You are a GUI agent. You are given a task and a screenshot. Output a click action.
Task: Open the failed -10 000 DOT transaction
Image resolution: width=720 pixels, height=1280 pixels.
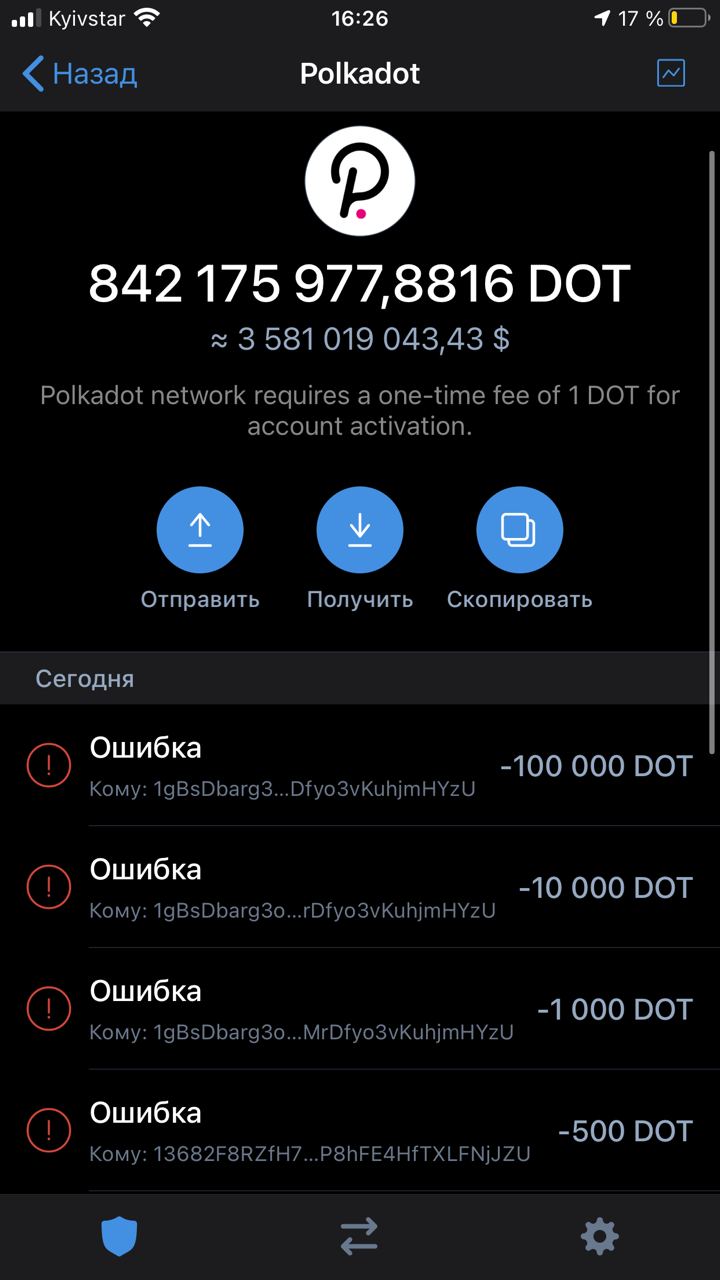pos(360,888)
